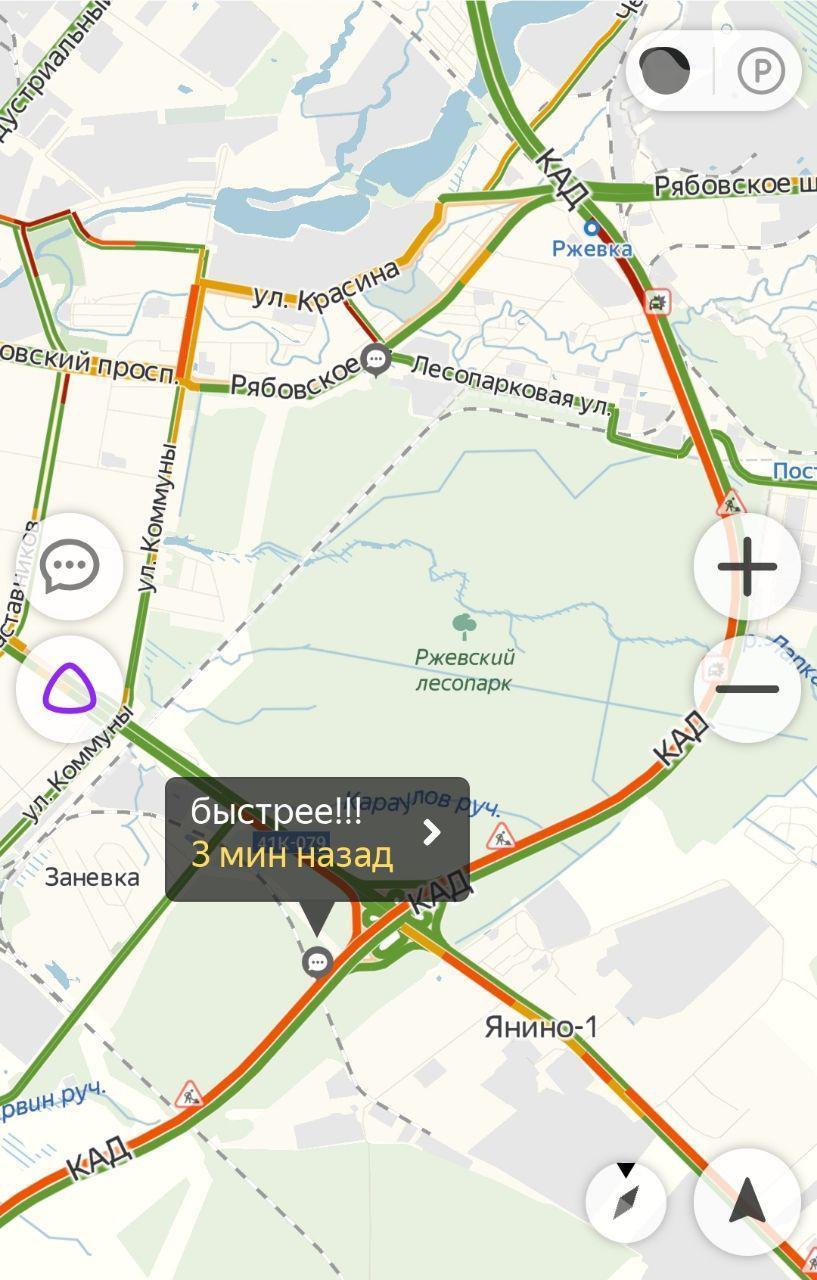Open roadworks sign near Заневка on КАД

tap(188, 1094)
